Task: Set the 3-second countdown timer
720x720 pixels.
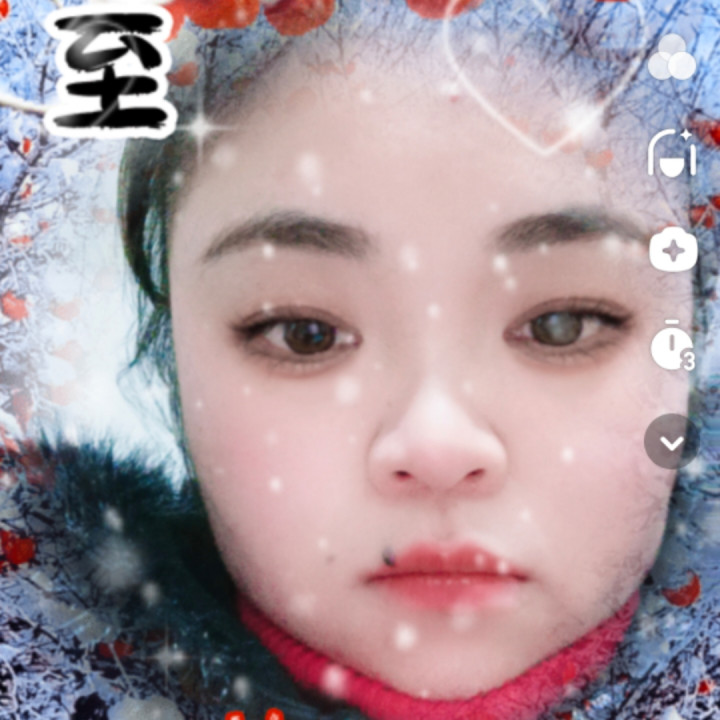Action: tap(672, 348)
